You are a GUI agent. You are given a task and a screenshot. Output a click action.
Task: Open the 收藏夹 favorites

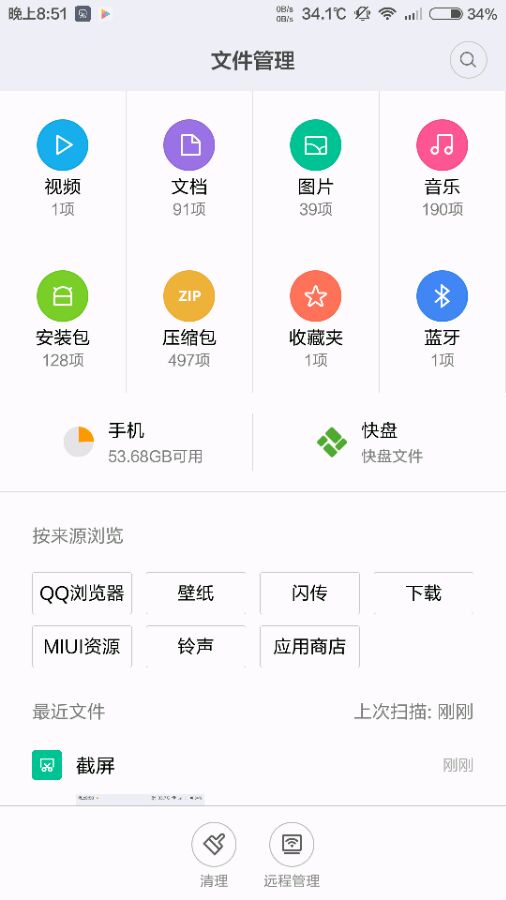316,317
